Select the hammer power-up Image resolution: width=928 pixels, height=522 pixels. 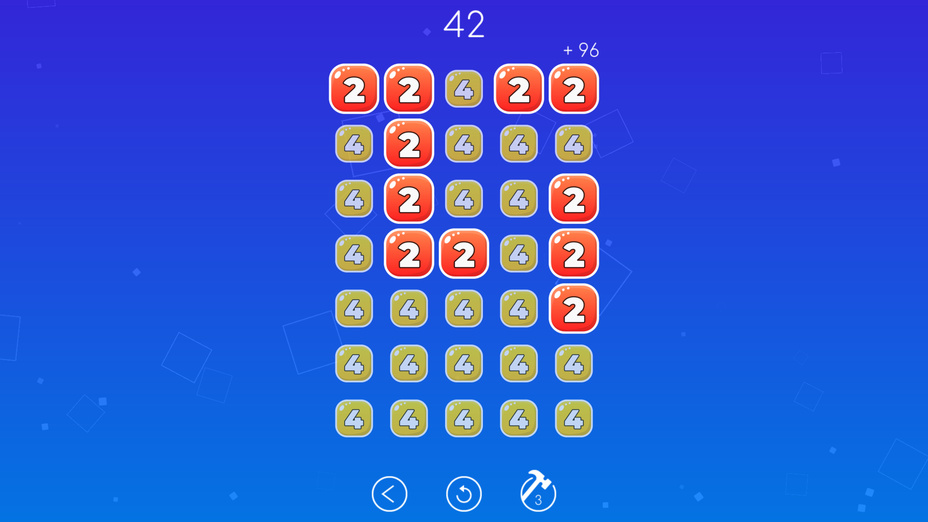[x=538, y=491]
